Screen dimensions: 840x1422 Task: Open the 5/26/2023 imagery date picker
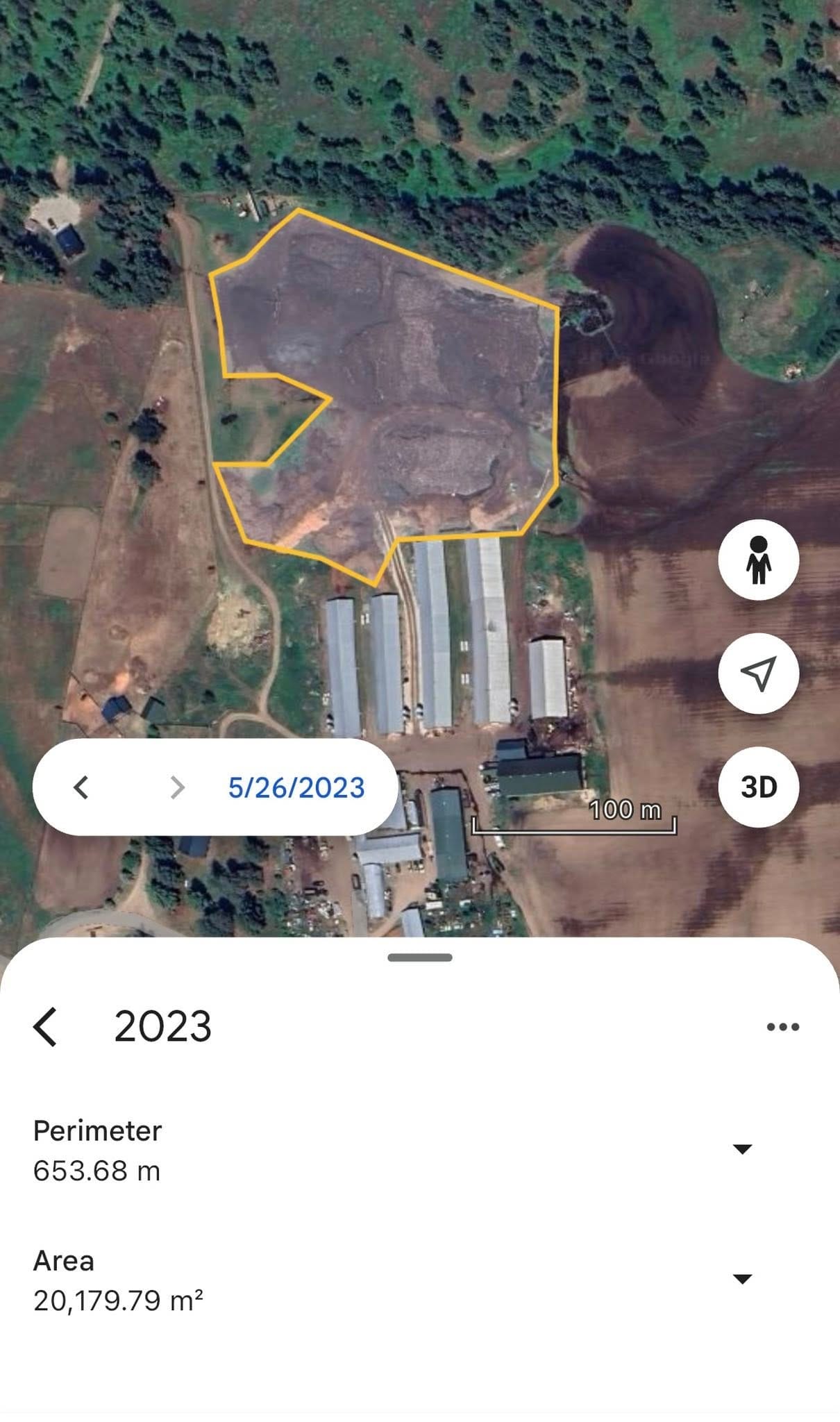[x=296, y=787]
